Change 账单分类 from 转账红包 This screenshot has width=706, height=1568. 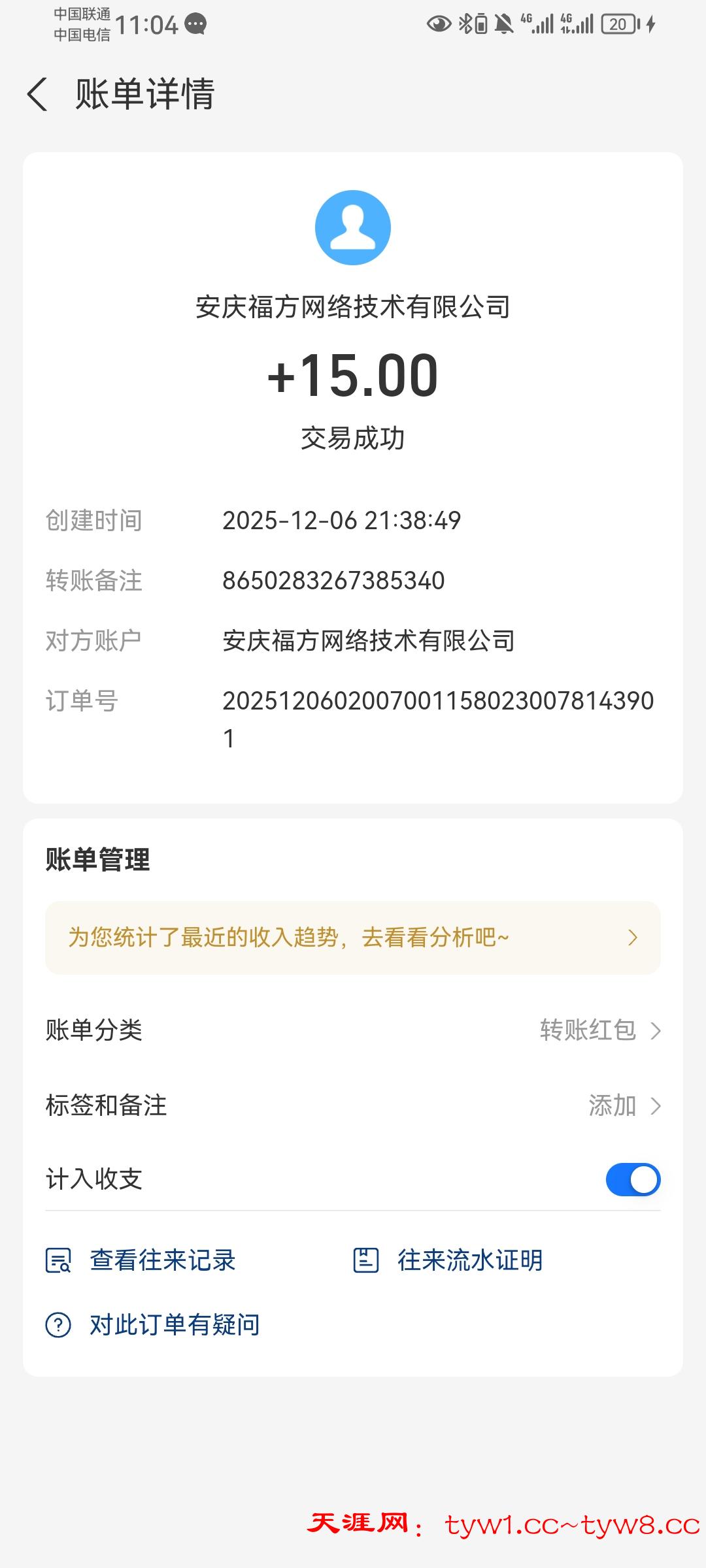[600, 1030]
